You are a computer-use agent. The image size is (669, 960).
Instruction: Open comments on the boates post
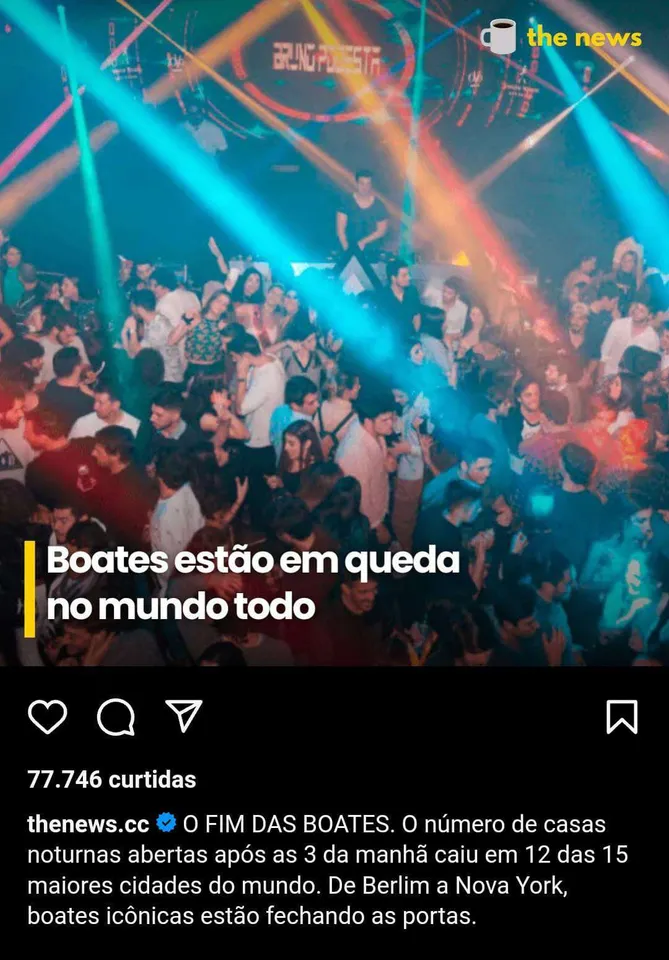point(116,717)
